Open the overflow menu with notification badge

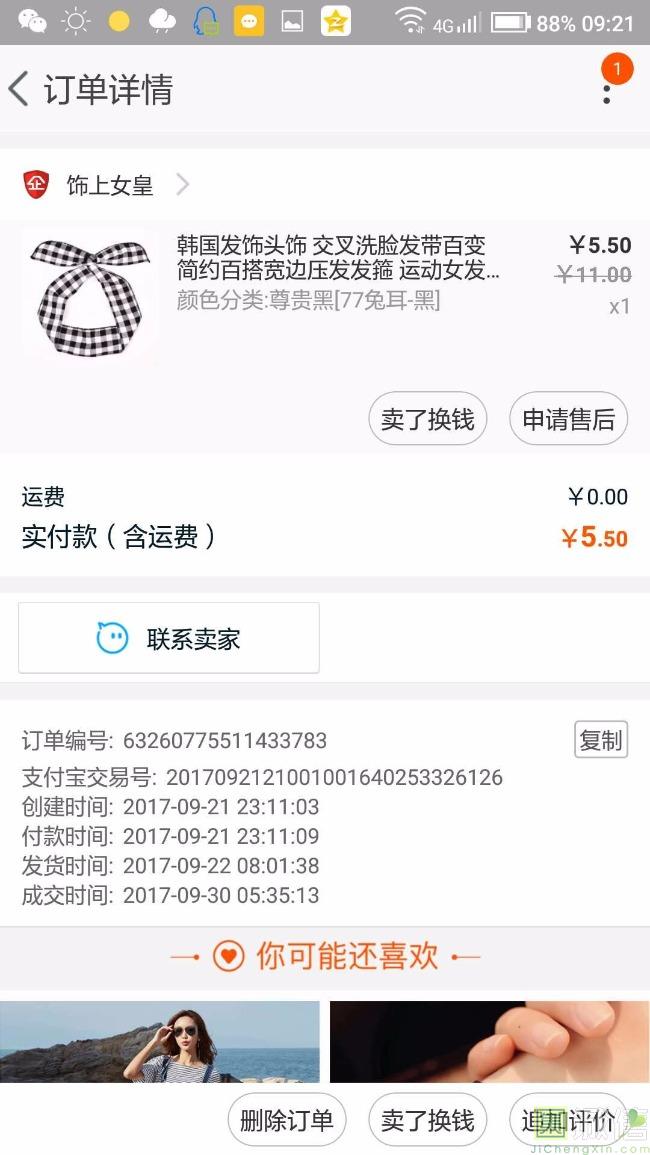click(606, 91)
